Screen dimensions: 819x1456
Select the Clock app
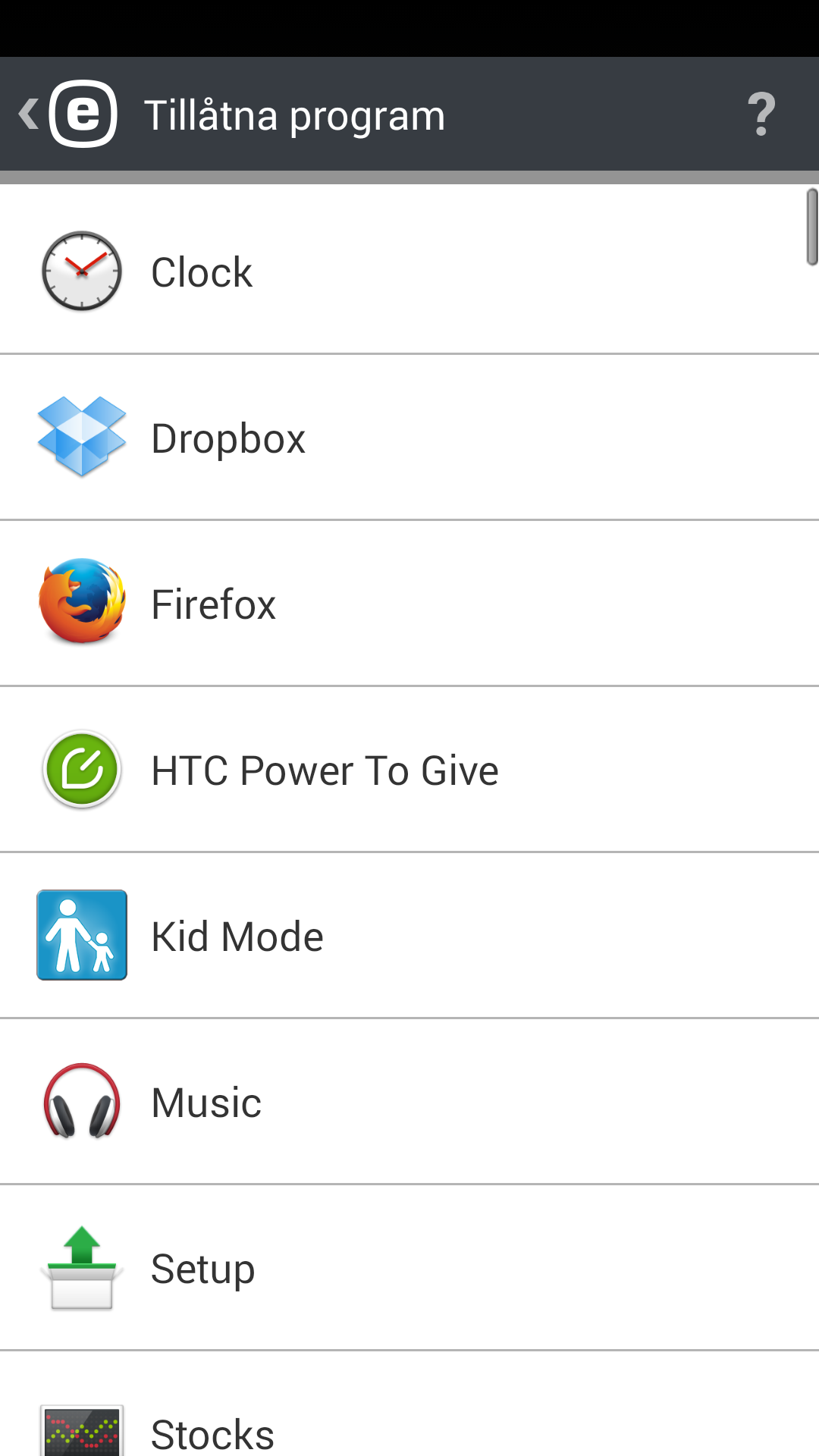point(409,270)
